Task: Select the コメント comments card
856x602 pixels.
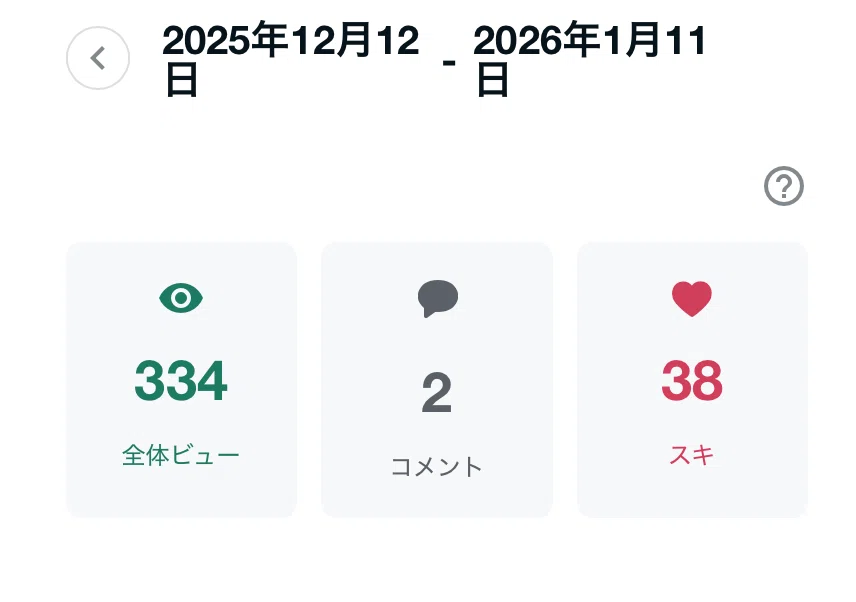Action: click(x=437, y=380)
